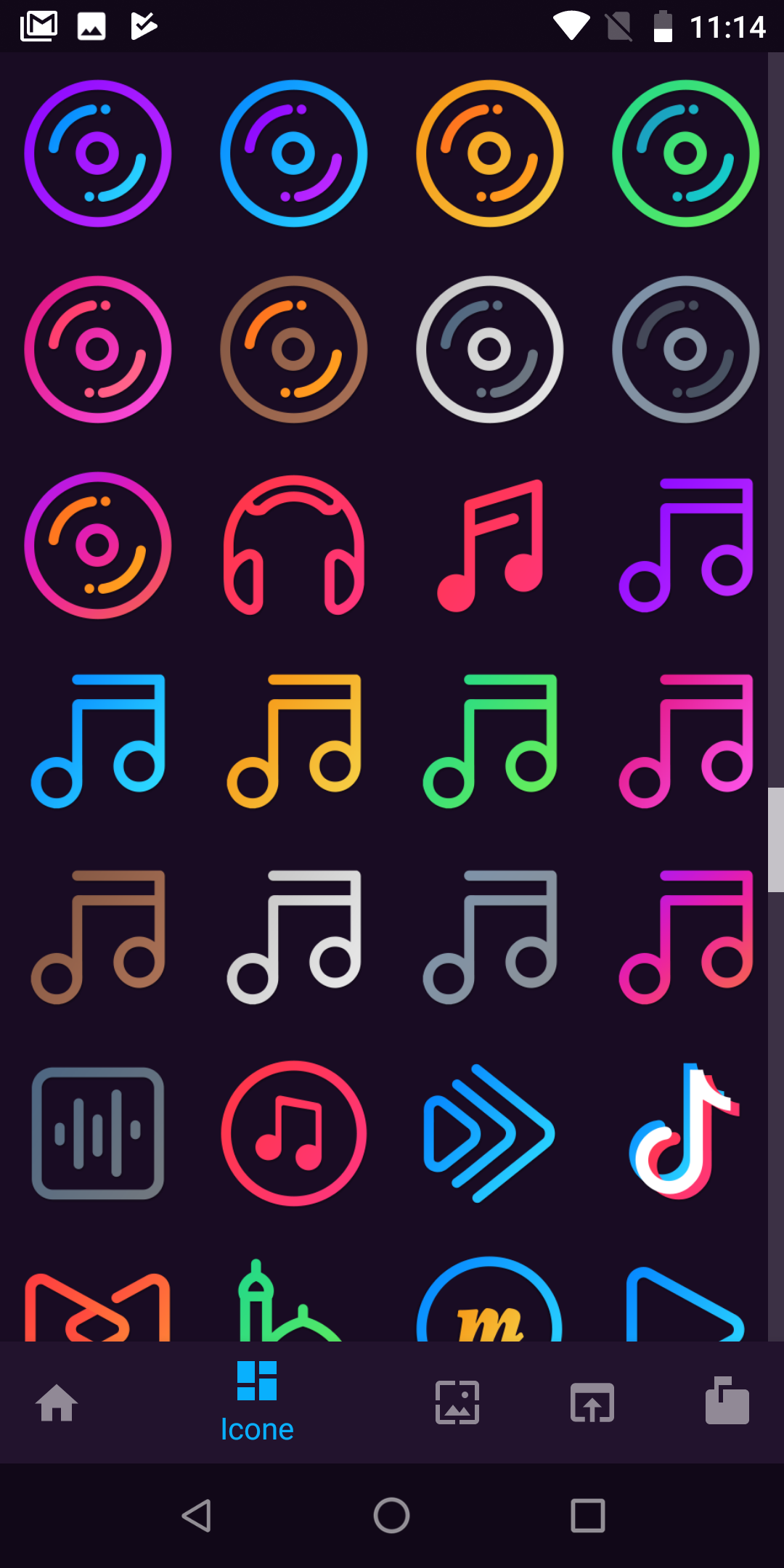Open the Icone tab
Viewport: 784px width, 1568px height.
click(x=257, y=1402)
